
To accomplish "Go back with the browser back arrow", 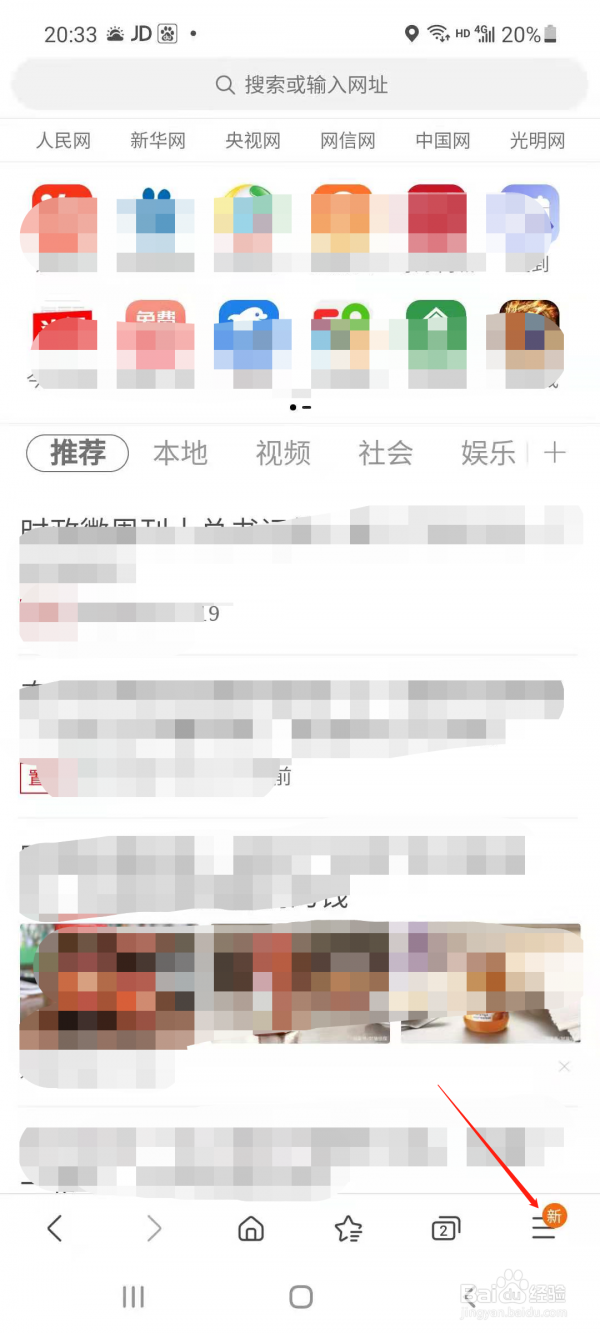I will point(55,1229).
